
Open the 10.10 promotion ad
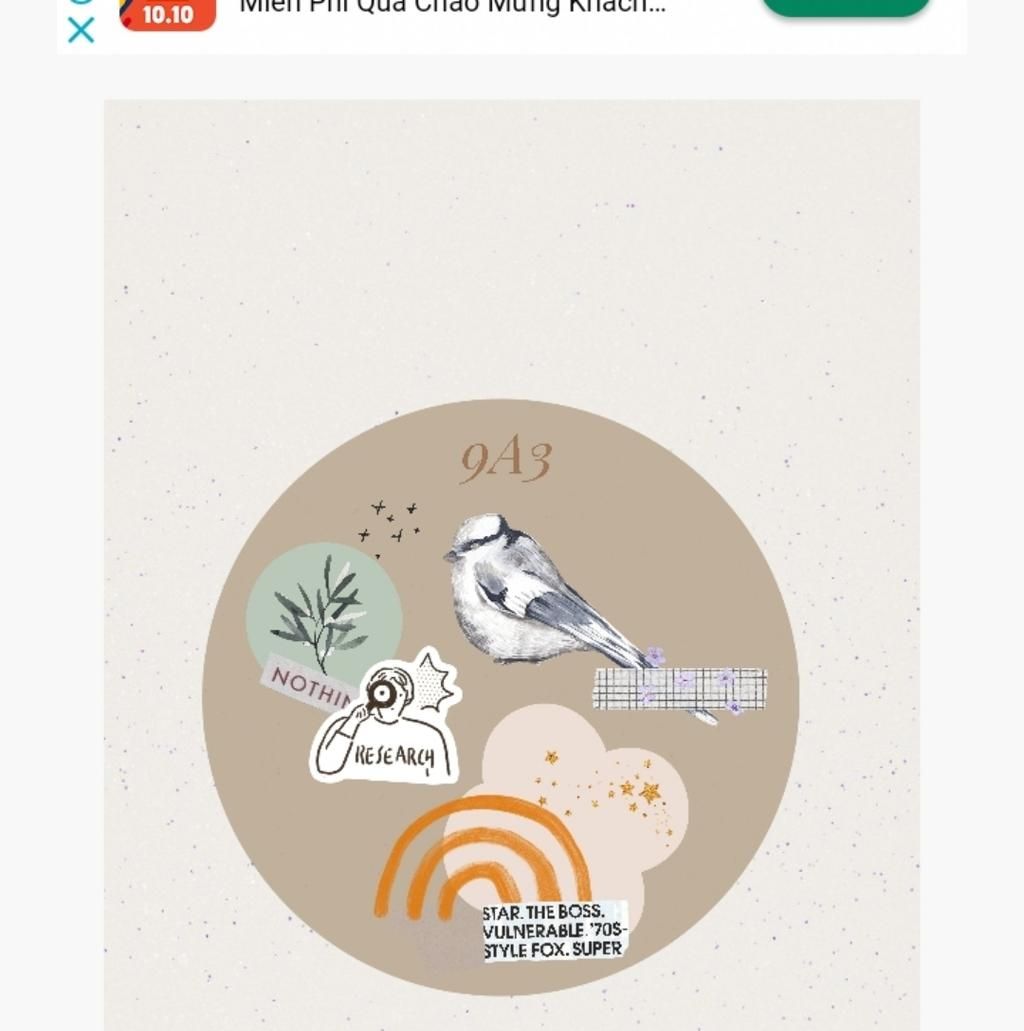click(x=168, y=14)
